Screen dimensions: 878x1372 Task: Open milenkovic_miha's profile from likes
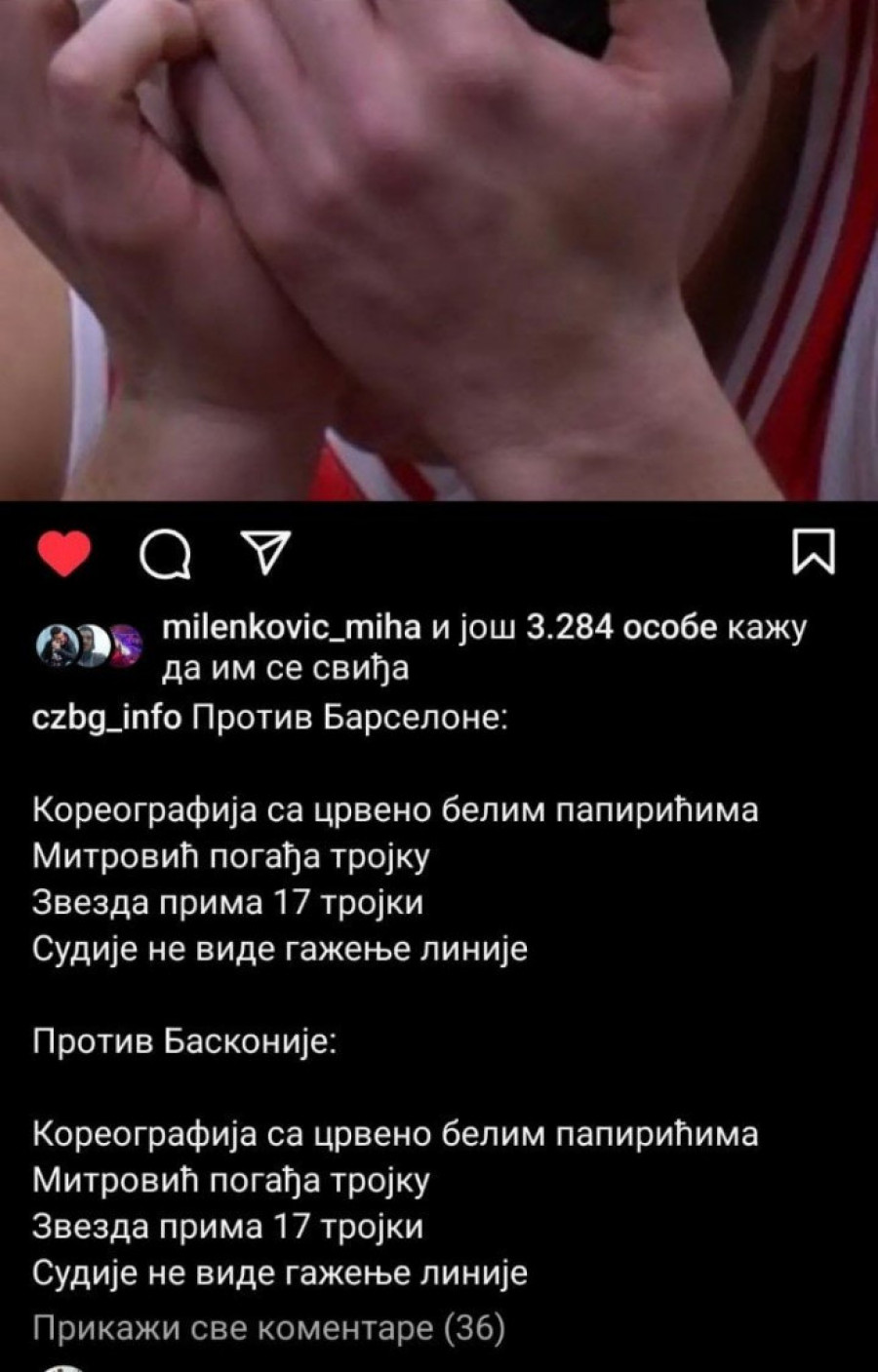point(291,628)
